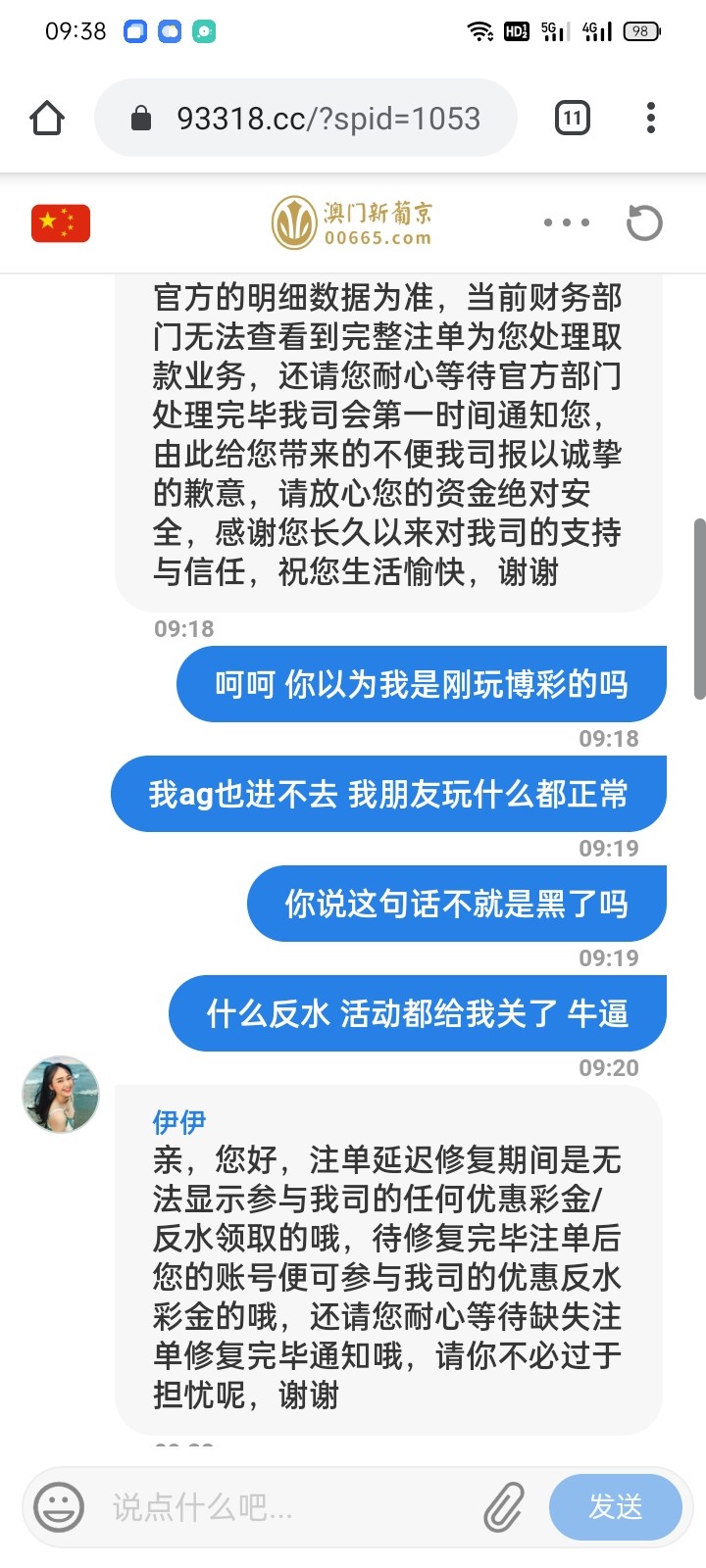The image size is (706, 1568).
Task: Open the browser overflow menu
Action: tap(650, 119)
